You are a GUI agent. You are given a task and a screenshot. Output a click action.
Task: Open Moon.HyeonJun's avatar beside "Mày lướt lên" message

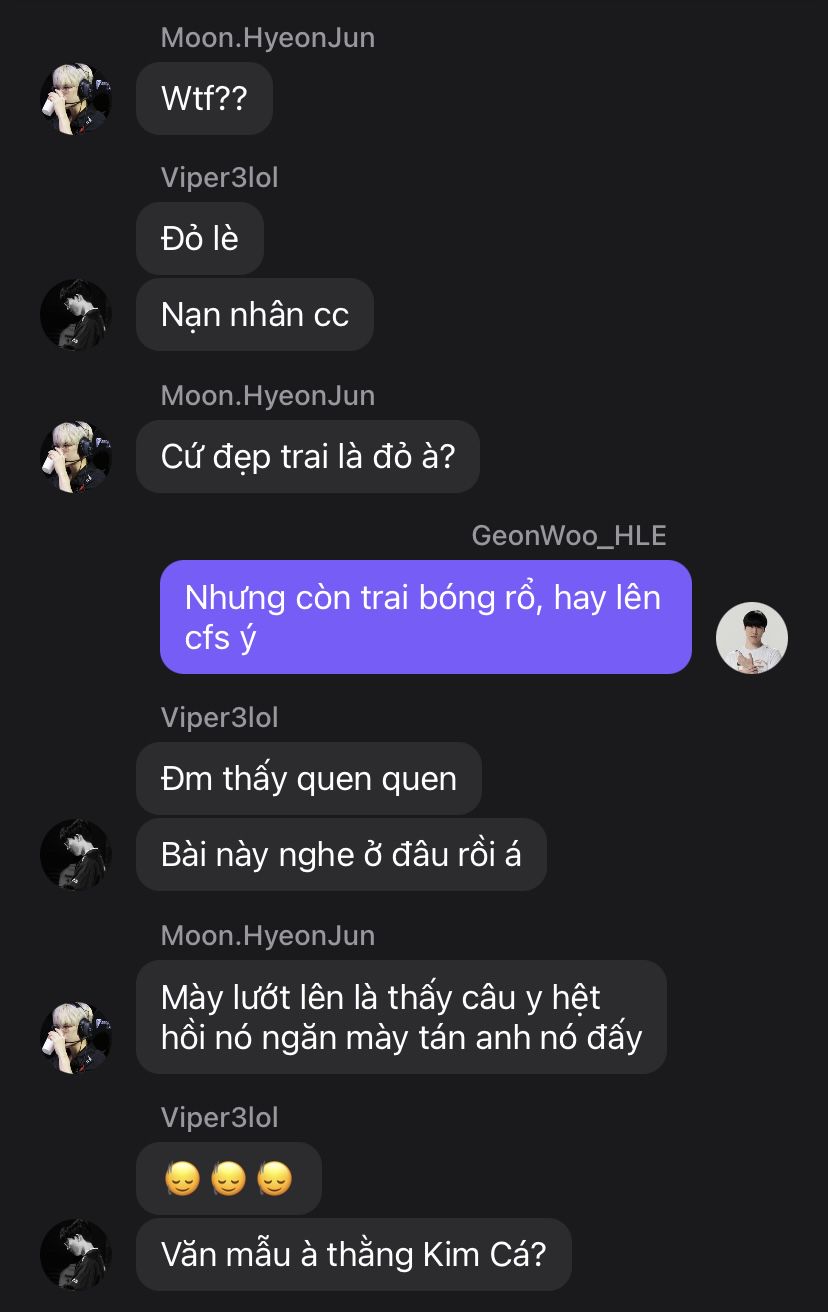point(75,1038)
